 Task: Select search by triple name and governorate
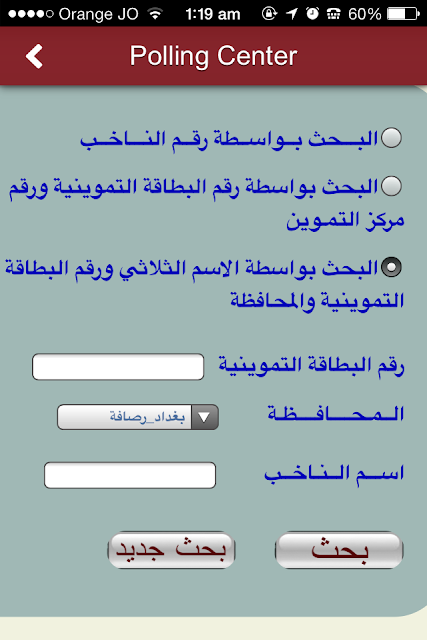pos(391,267)
